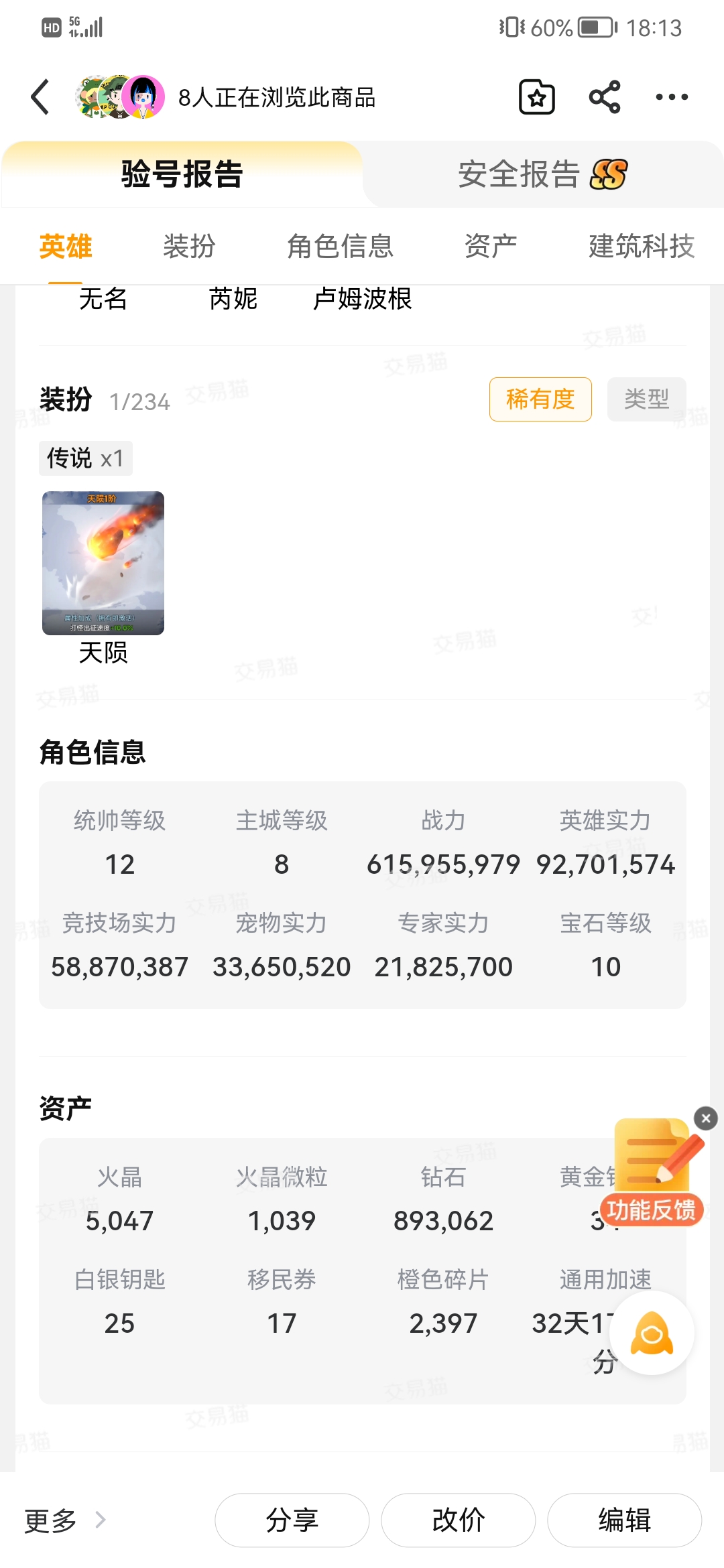The height and width of the screenshot is (1568, 724).
Task: Share this product listing
Action: [x=605, y=97]
